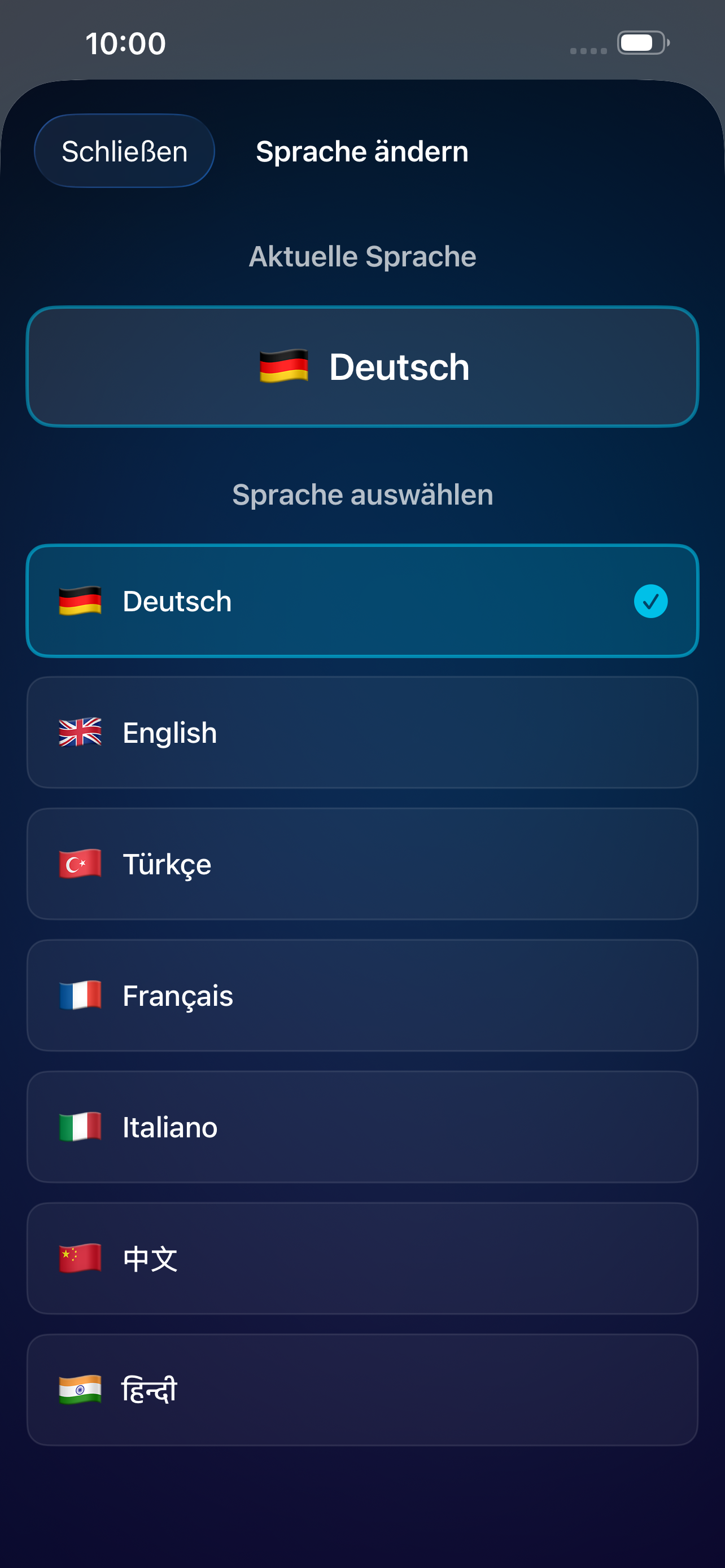Choose English as the language
The height and width of the screenshot is (1568, 725).
click(361, 732)
